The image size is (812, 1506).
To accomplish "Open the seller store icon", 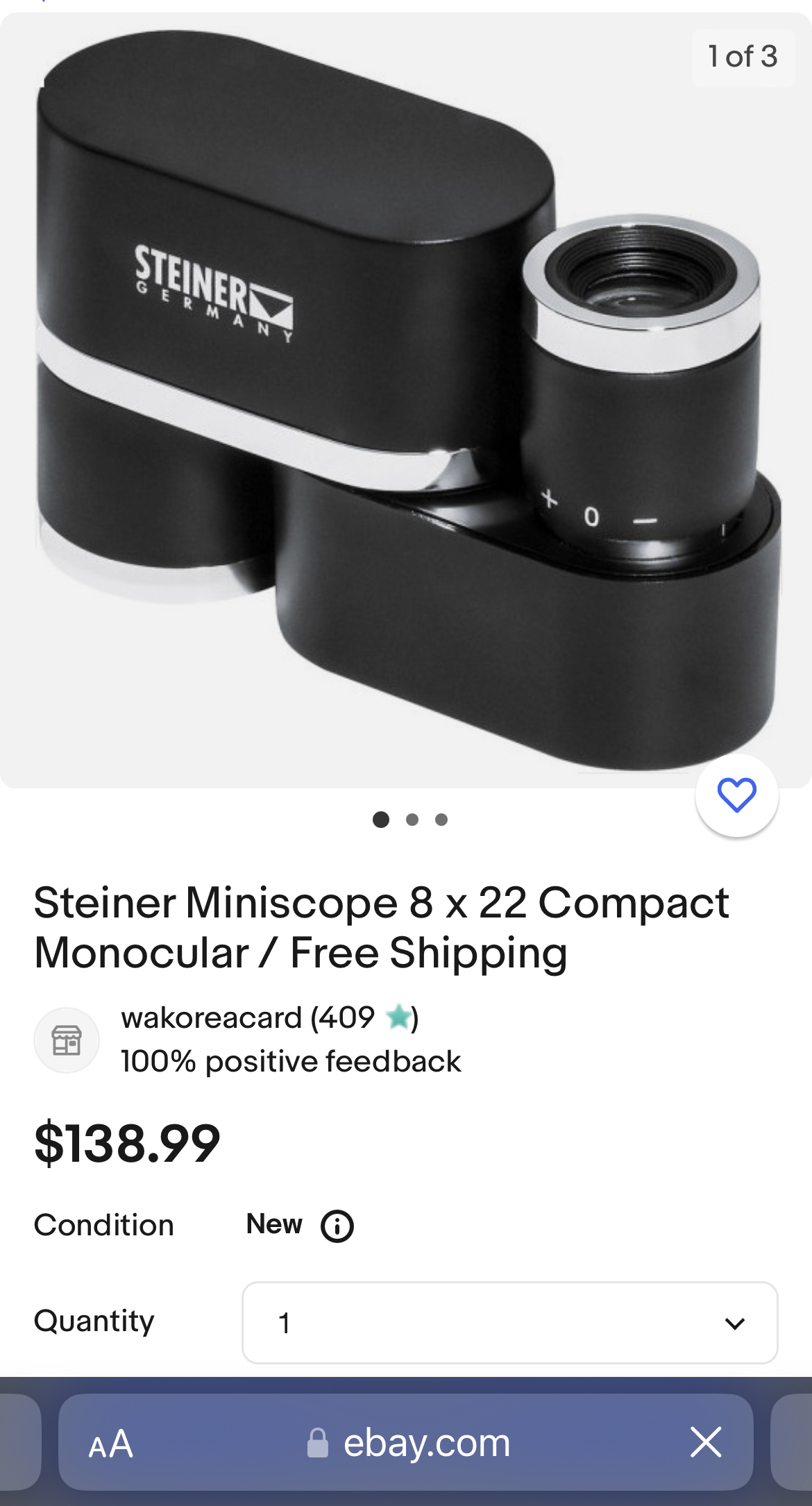I will tap(67, 1040).
